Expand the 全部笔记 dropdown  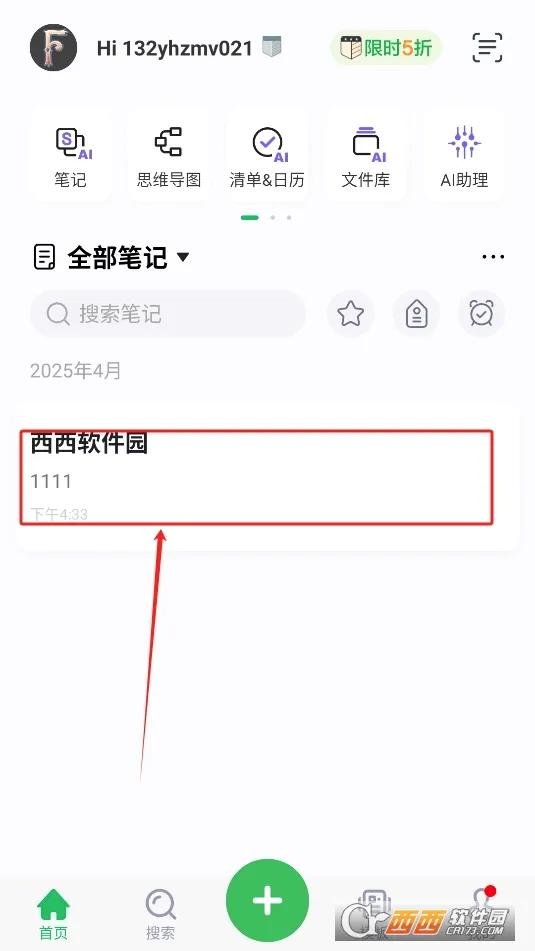click(x=111, y=257)
